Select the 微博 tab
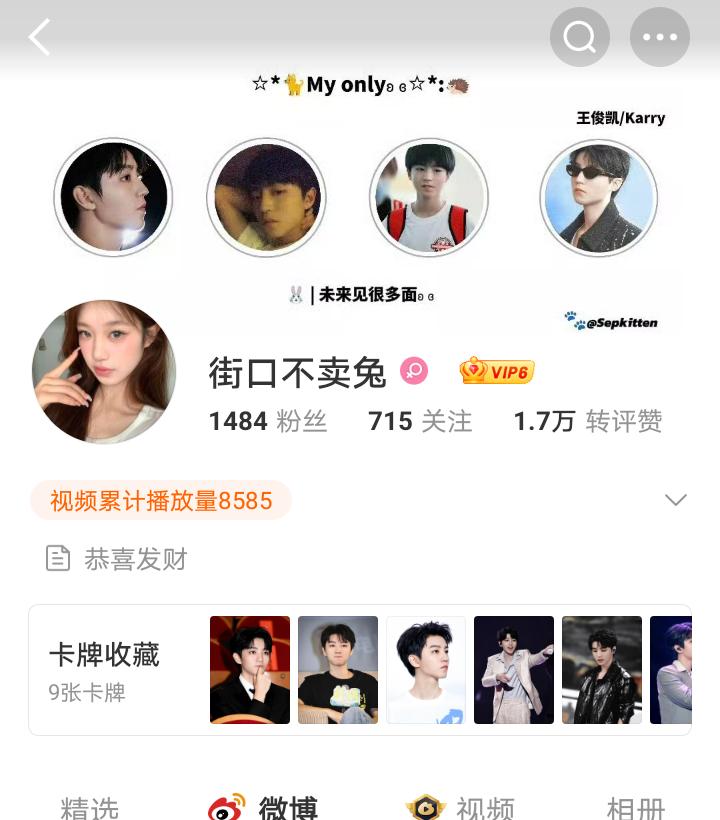Screen dimensions: 720x820 pos(264,806)
